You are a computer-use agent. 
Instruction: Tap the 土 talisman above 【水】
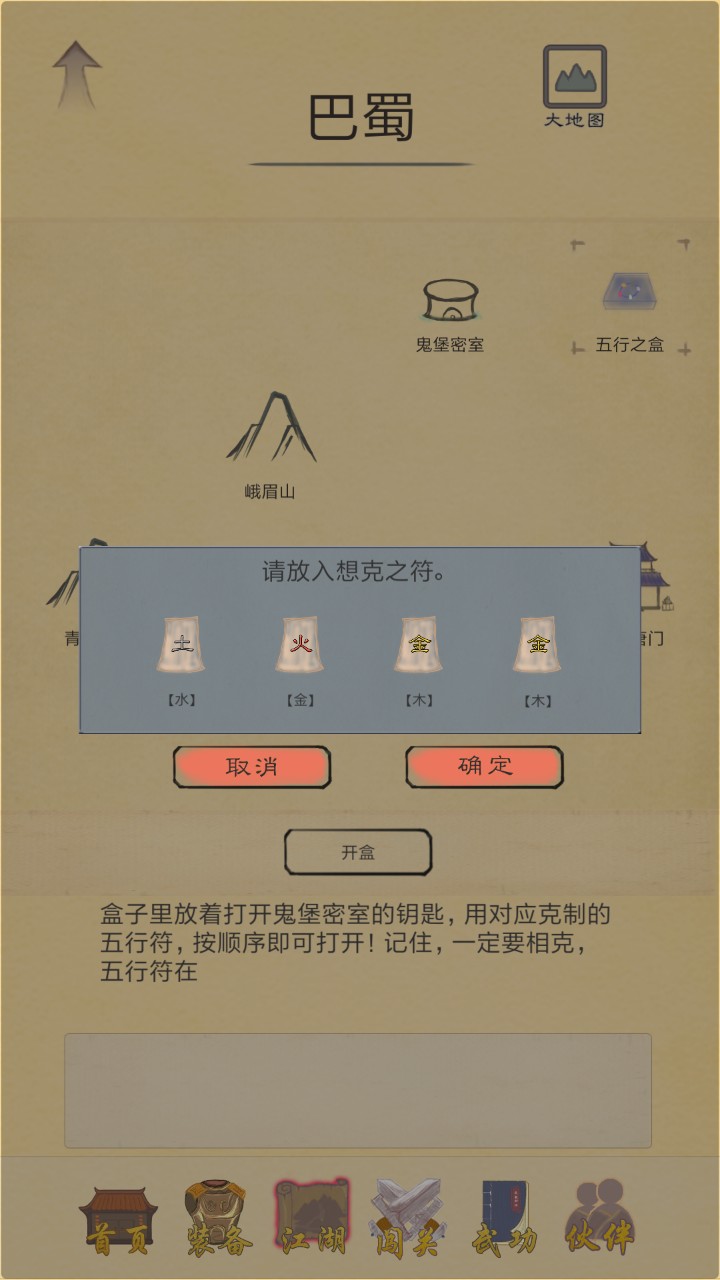point(181,645)
